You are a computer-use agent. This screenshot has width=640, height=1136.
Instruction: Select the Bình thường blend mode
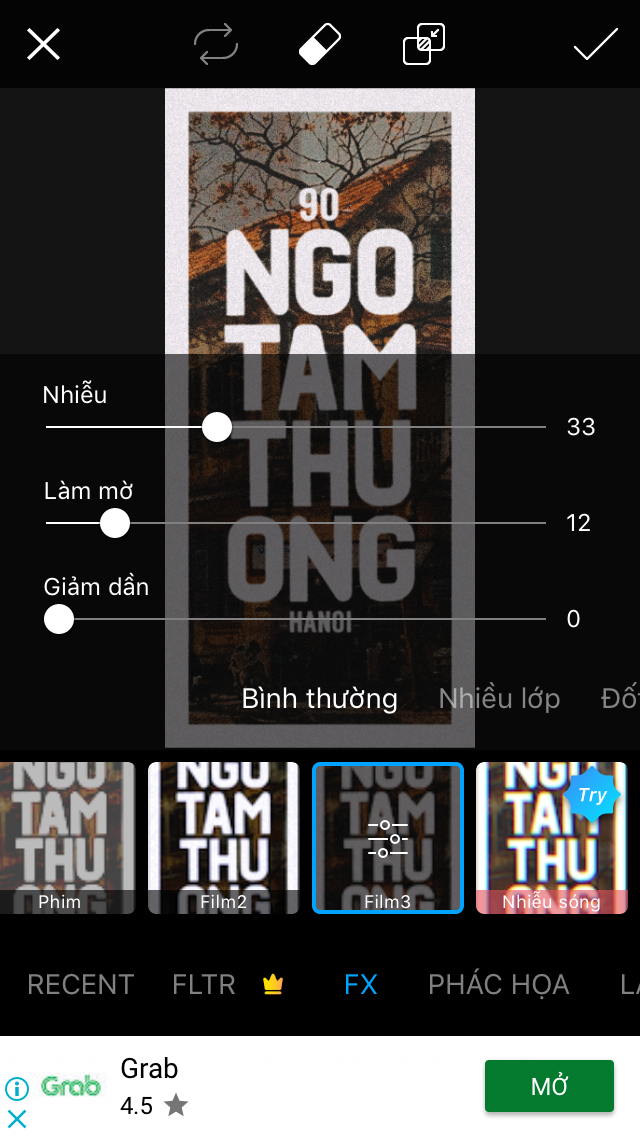pyautogui.click(x=319, y=699)
